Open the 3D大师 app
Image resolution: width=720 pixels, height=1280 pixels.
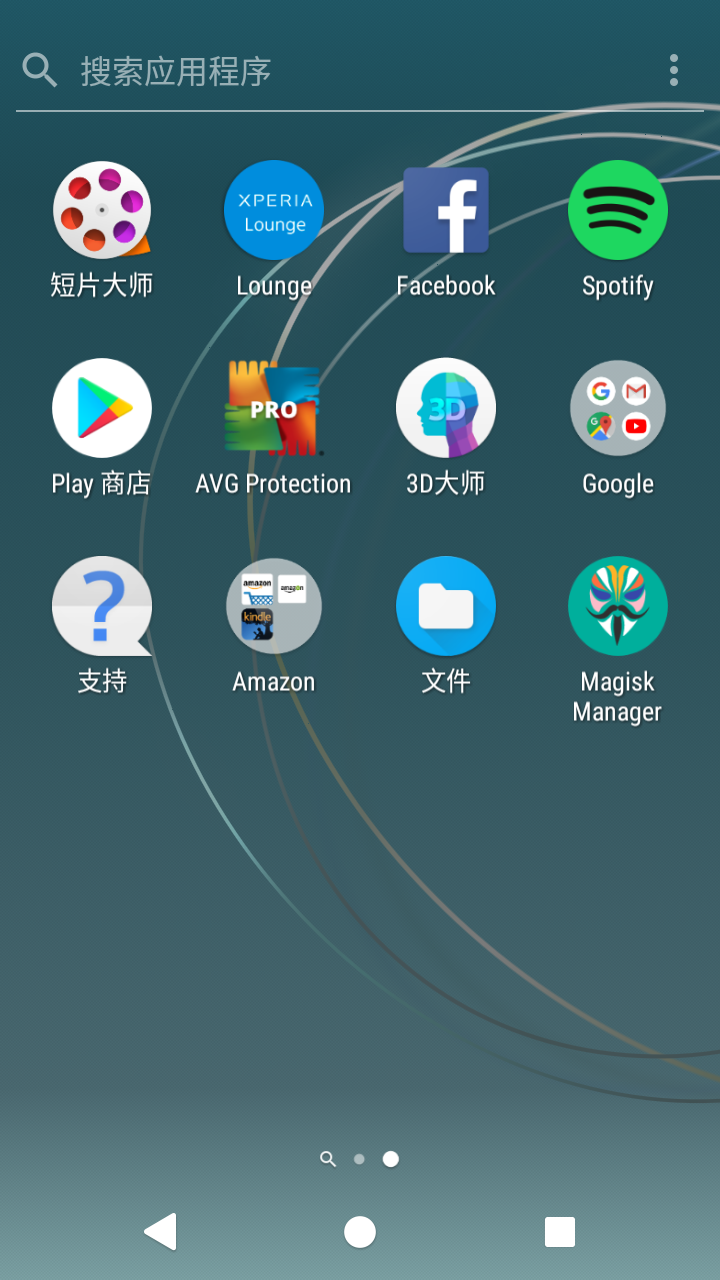[446, 408]
